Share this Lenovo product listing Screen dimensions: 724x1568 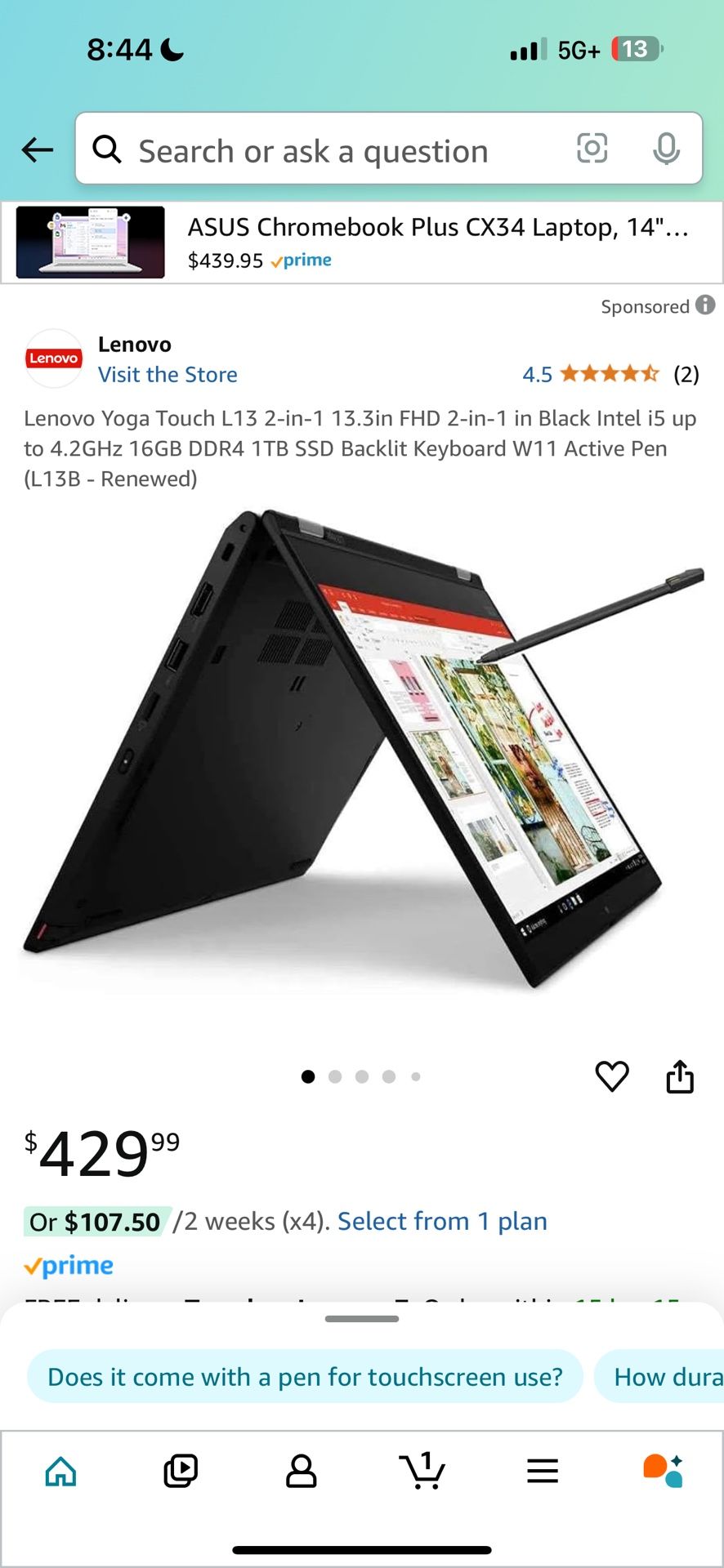680,1076
